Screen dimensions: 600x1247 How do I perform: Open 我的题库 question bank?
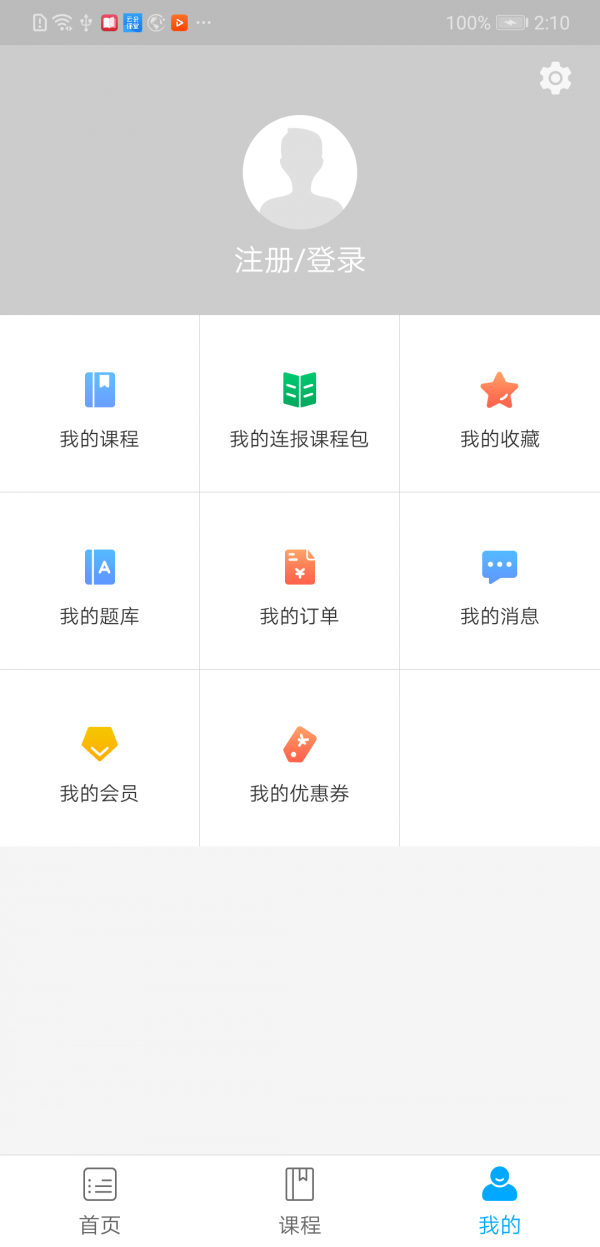(100, 583)
